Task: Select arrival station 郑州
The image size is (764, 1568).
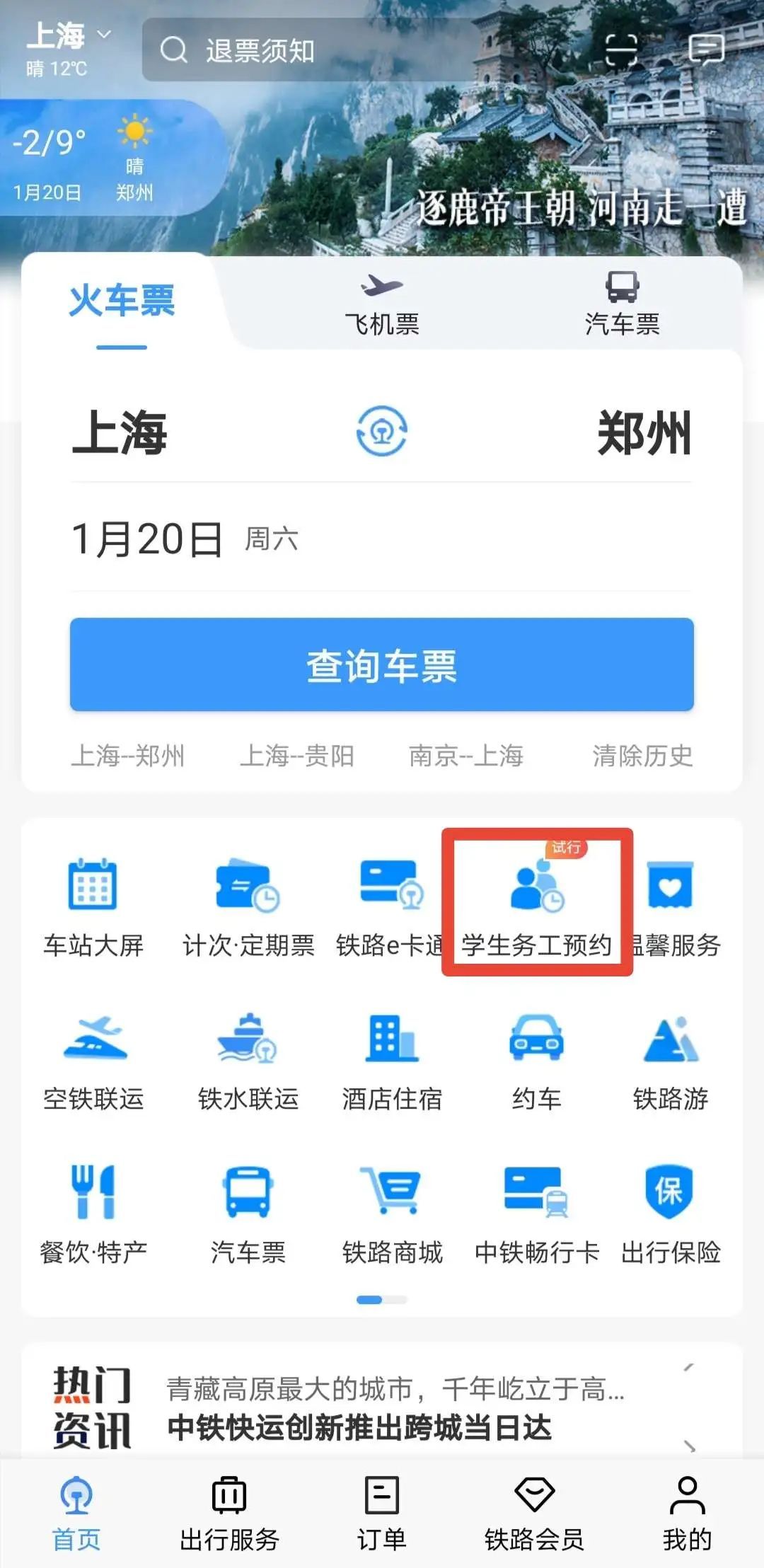Action: click(644, 432)
